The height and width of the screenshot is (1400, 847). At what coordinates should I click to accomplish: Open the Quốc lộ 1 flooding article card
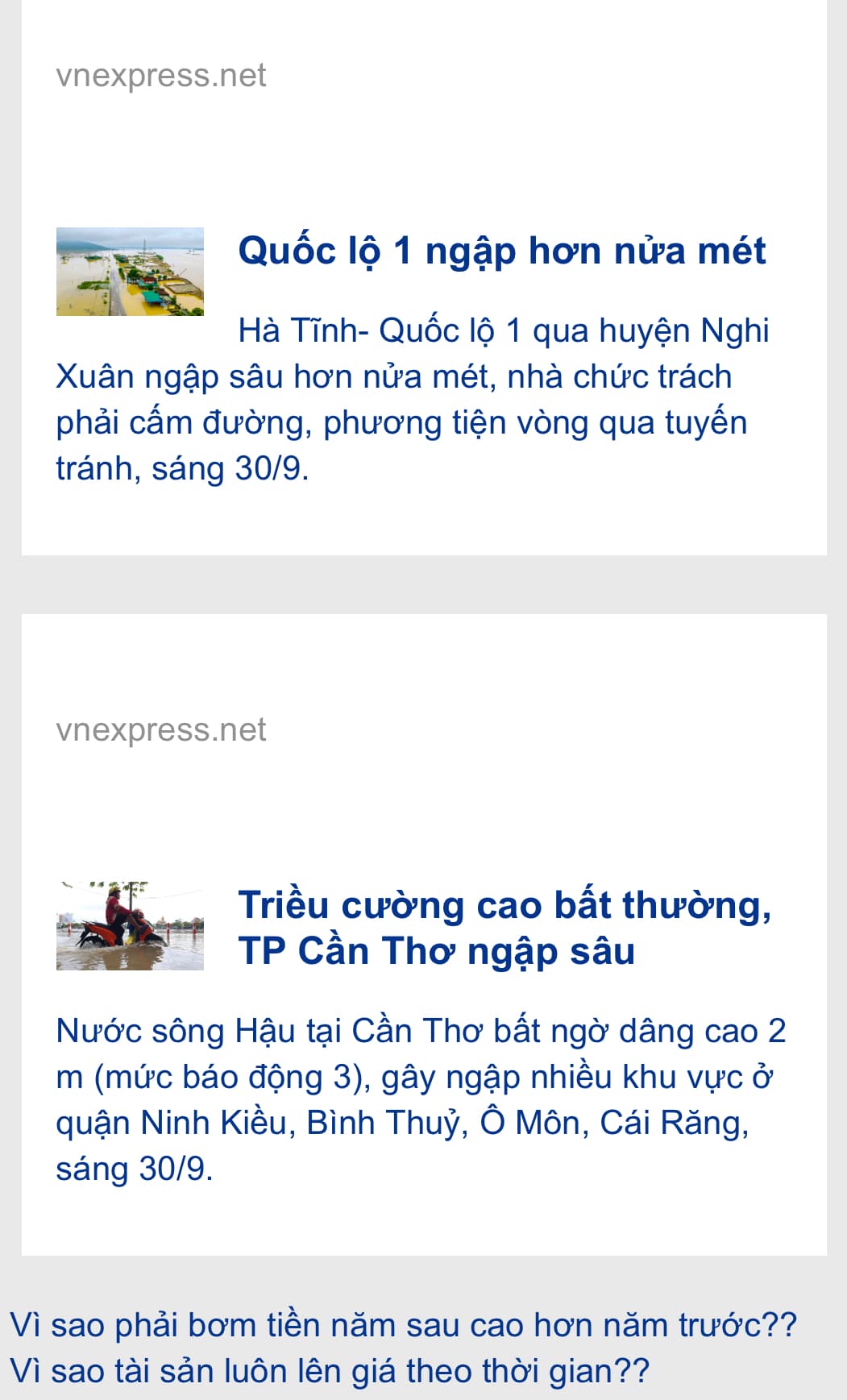[x=501, y=251]
